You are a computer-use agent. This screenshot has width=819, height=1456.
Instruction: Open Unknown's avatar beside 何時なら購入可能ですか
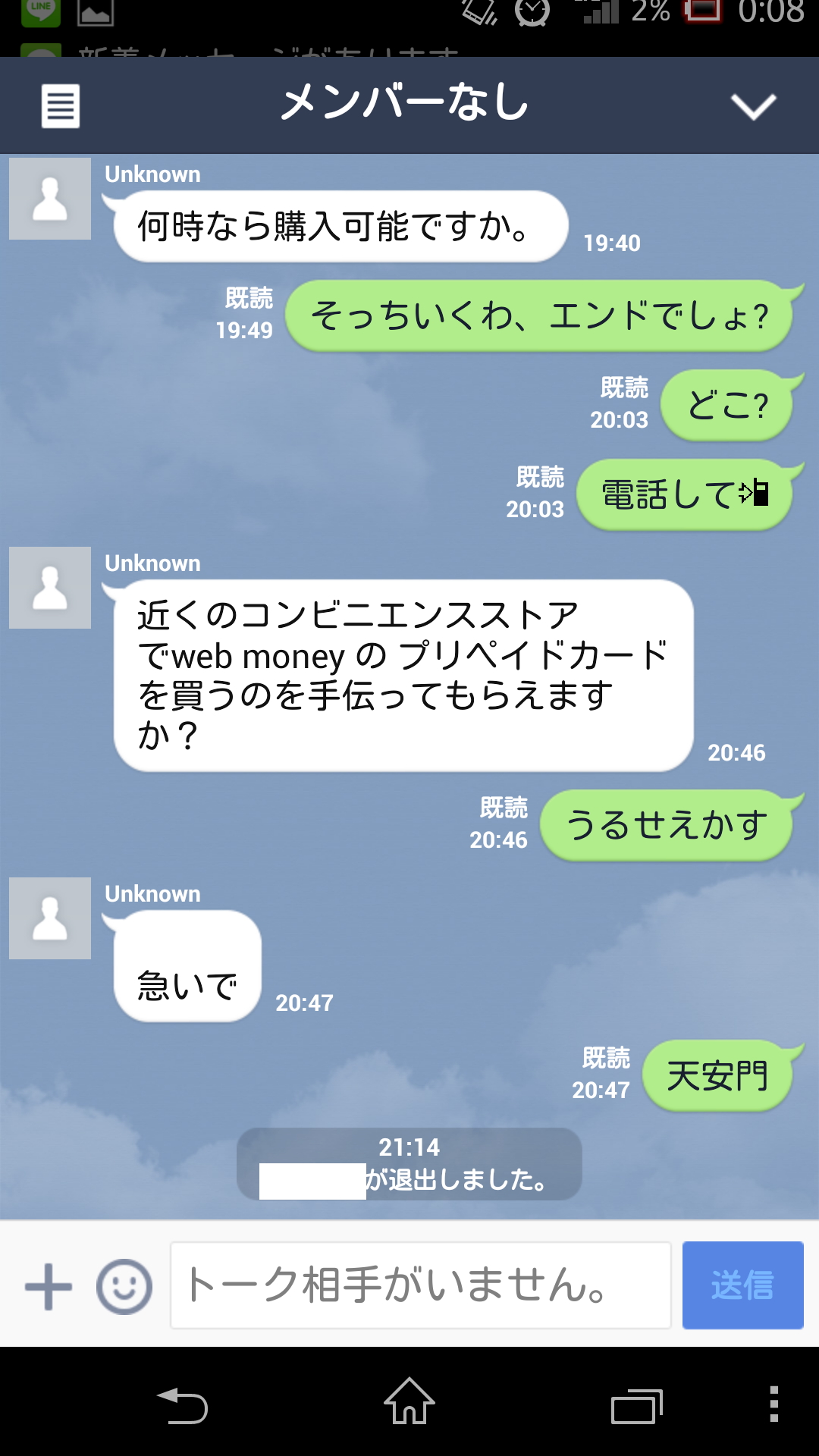pos(50,199)
